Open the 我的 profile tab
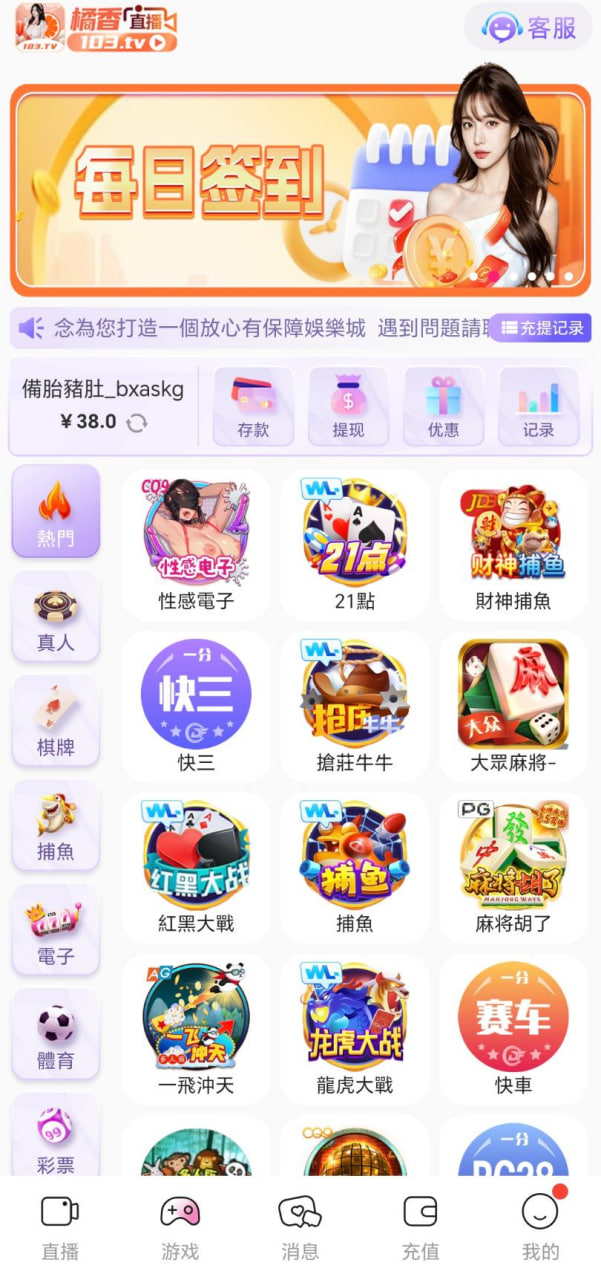The height and width of the screenshot is (1280, 601). coord(540,1228)
